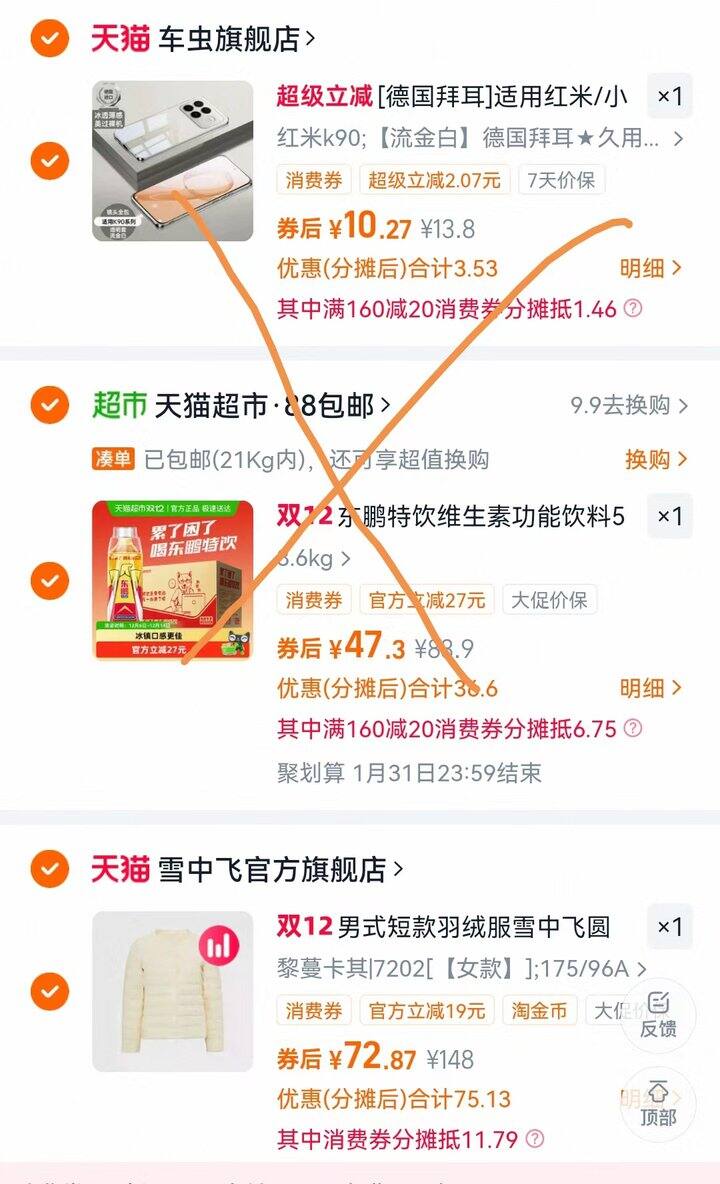
Task: Jump back to top with 顶部
Action: point(658,1103)
